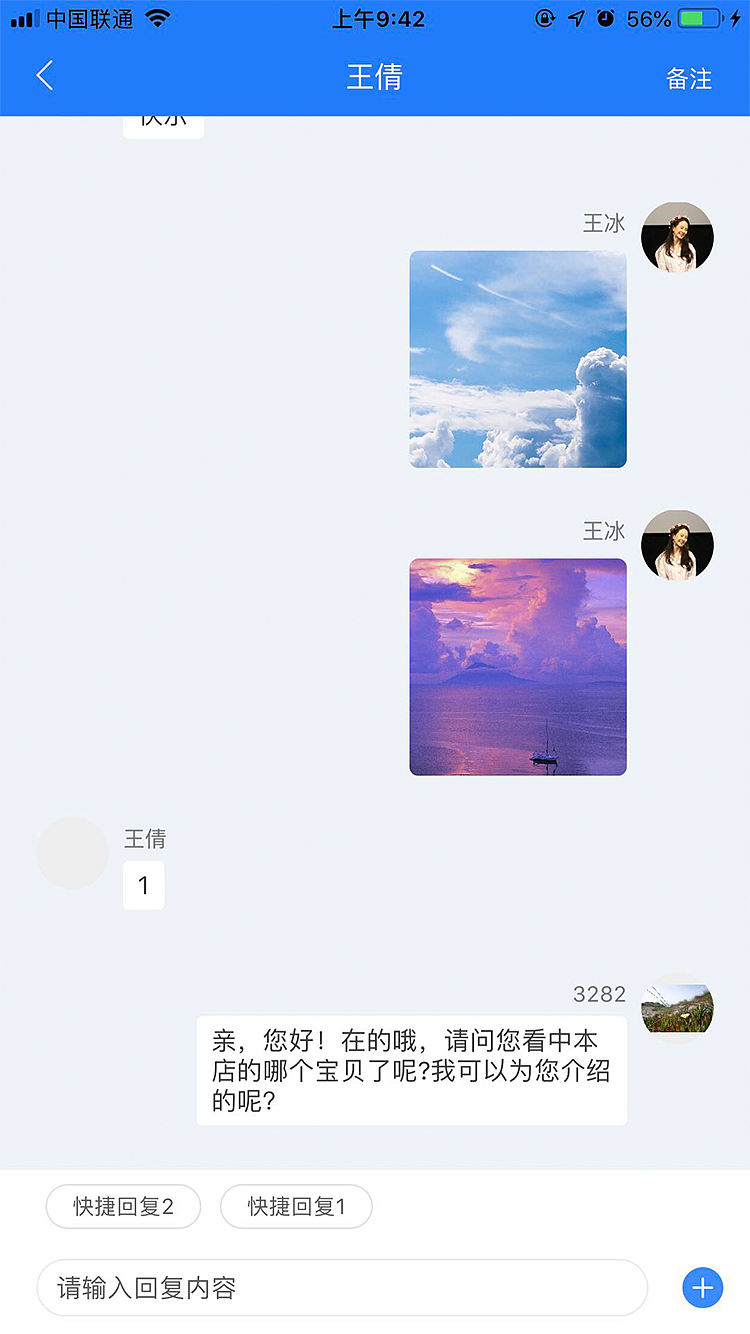This screenshot has height=1334, width=750.
Task: Tap the blue plus icon to add attachments
Action: click(x=701, y=1287)
